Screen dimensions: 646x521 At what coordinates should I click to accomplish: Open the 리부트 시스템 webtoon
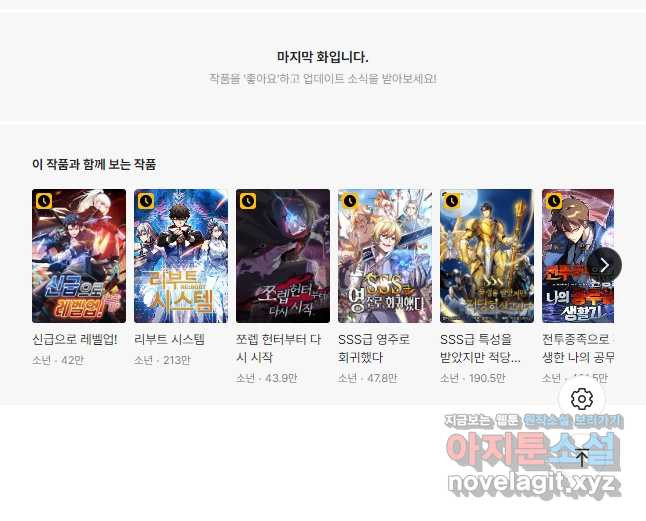(x=181, y=256)
